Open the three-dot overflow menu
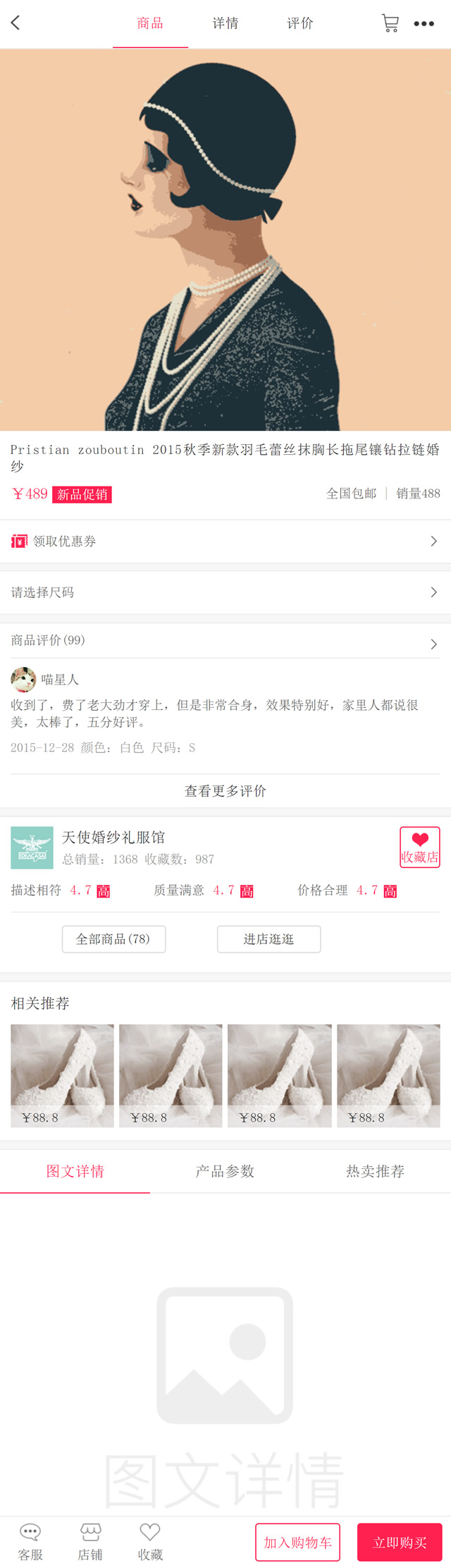Screen dimensions: 451x1568 click(x=424, y=23)
